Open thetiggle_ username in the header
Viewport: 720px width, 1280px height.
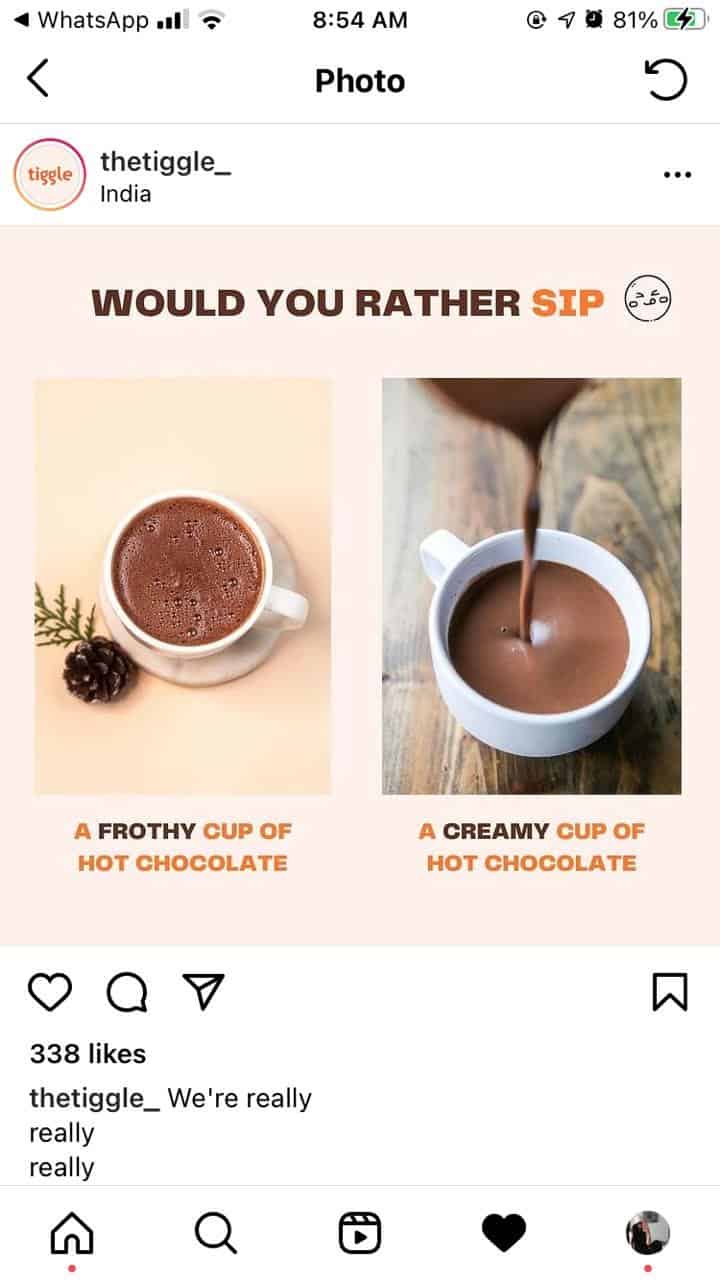tap(166, 161)
